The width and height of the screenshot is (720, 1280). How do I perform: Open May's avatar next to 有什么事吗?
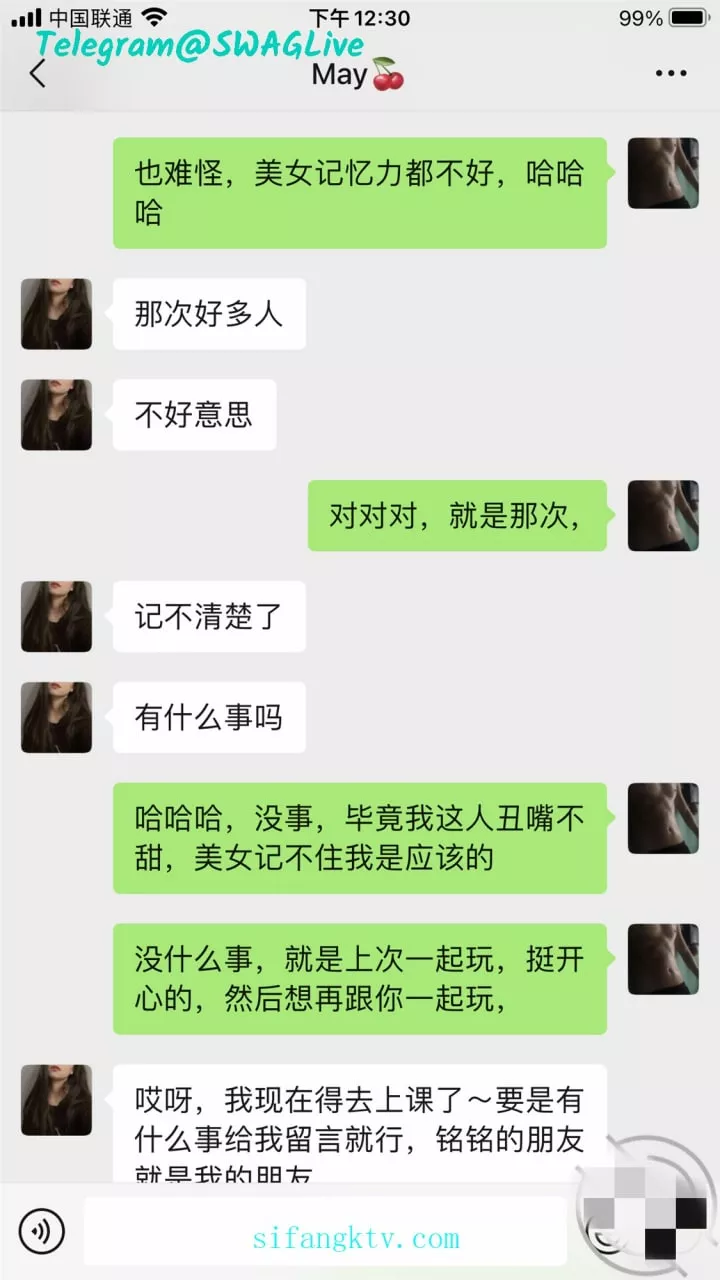(56, 717)
